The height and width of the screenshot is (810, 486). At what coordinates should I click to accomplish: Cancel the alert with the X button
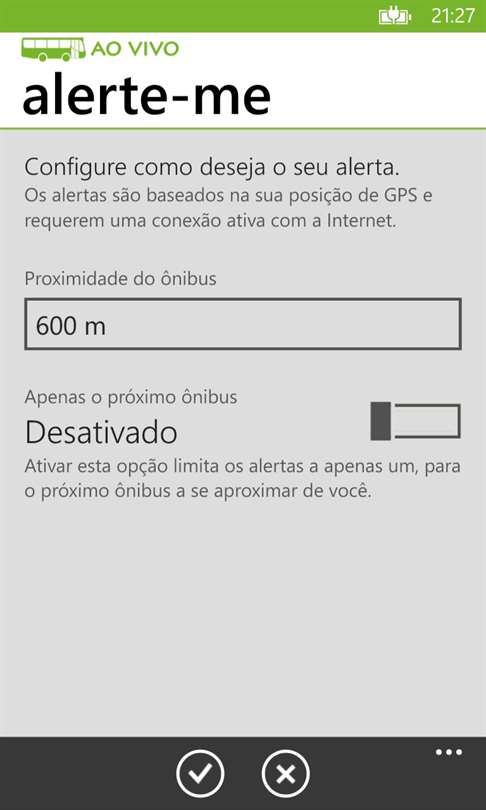(286, 774)
